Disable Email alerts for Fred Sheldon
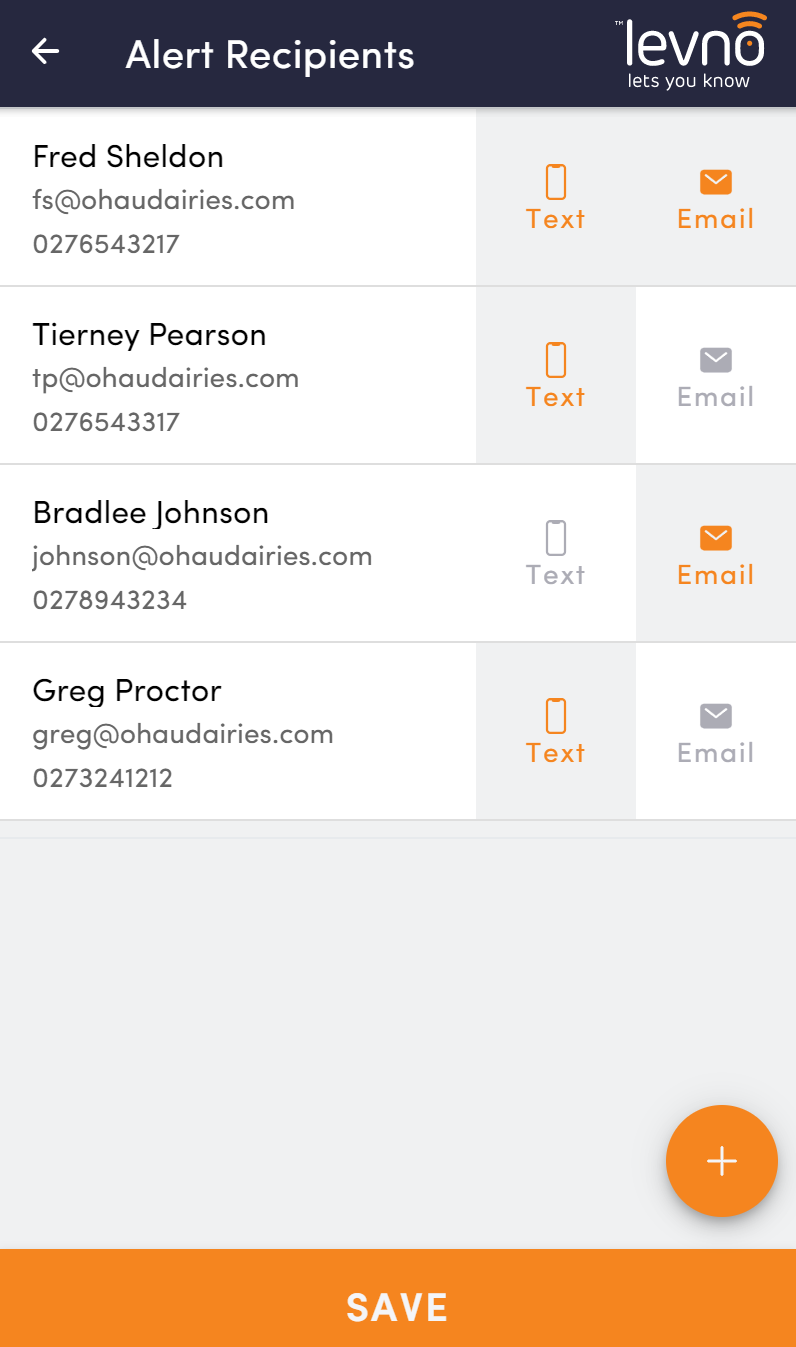 pyautogui.click(x=716, y=197)
